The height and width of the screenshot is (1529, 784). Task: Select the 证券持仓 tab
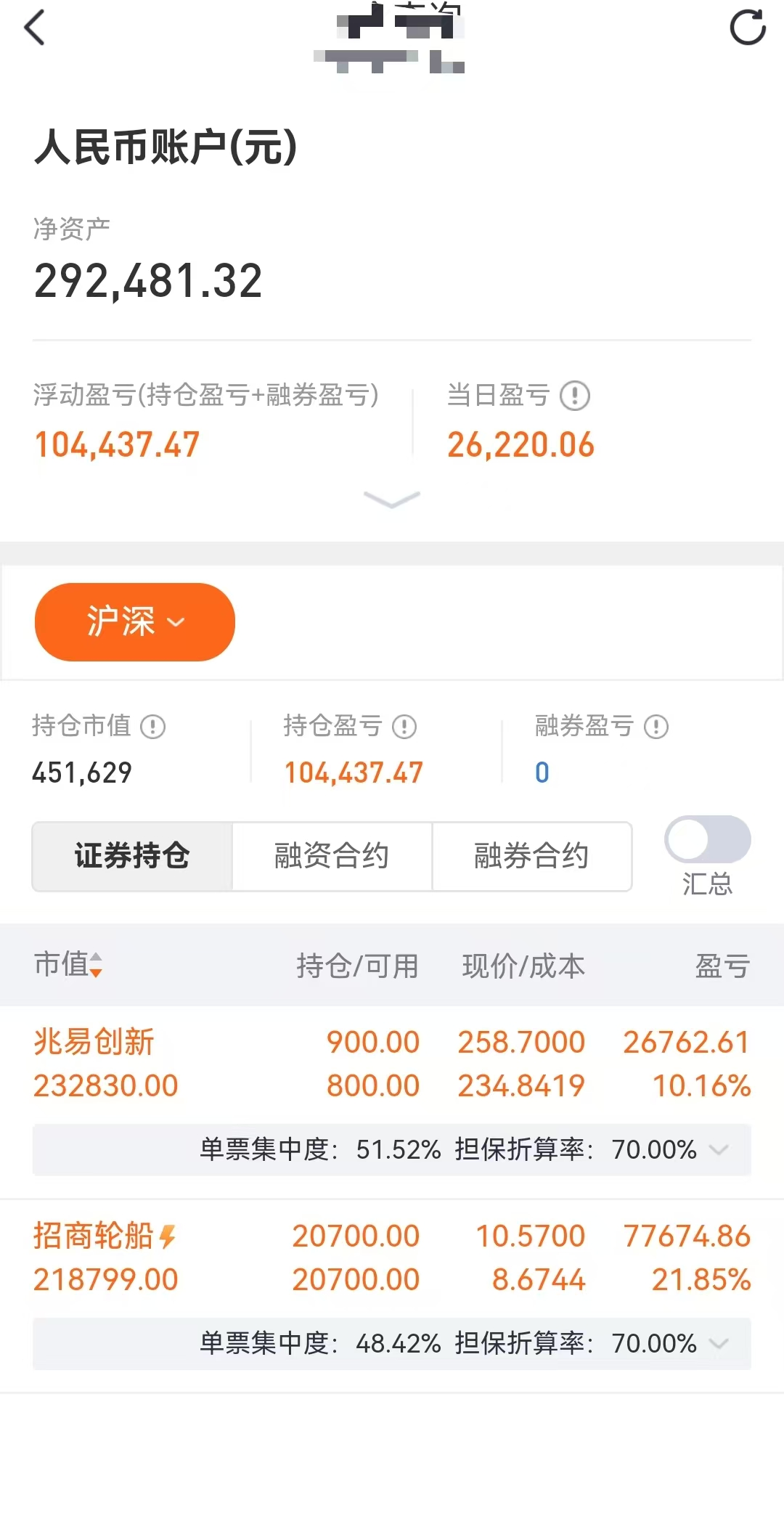pyautogui.click(x=132, y=856)
